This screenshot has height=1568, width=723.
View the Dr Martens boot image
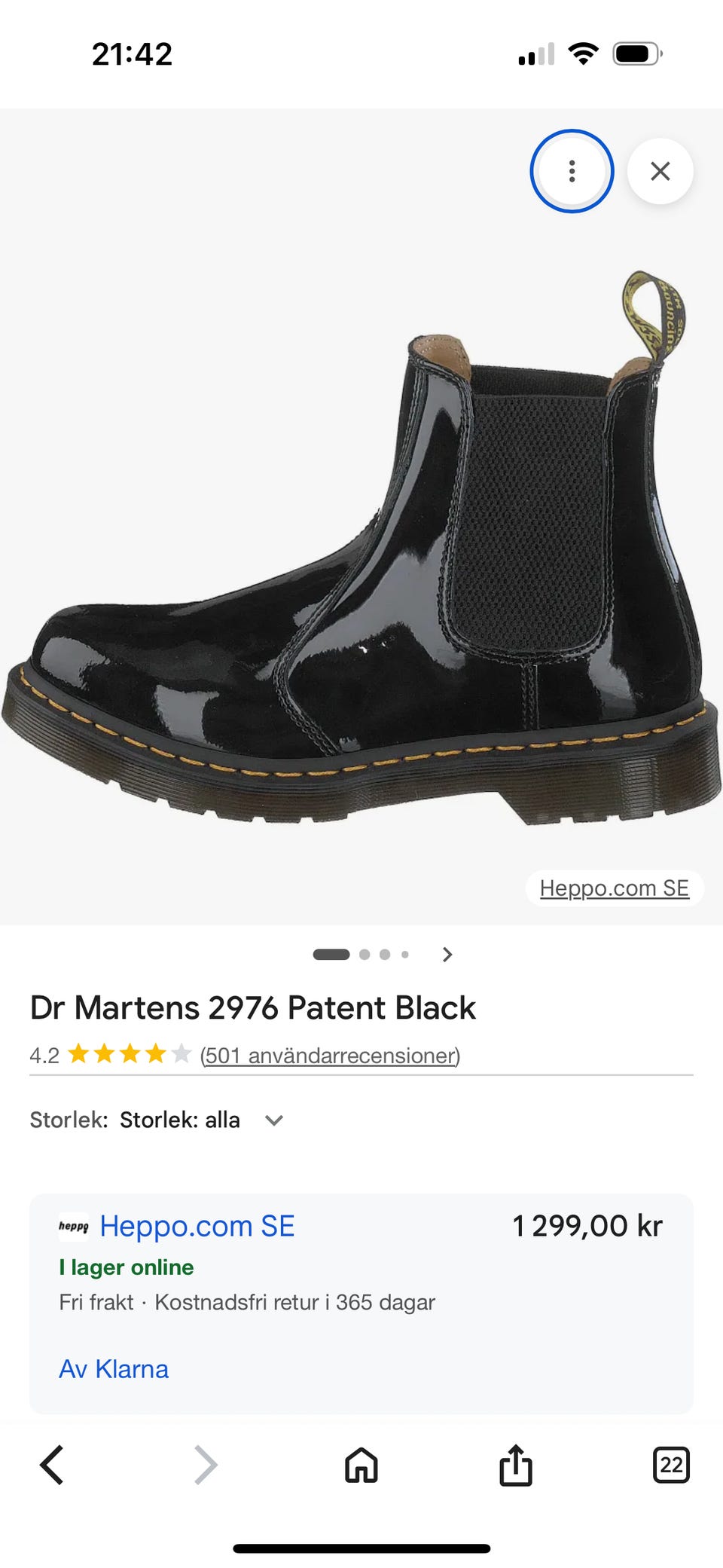[x=361, y=550]
